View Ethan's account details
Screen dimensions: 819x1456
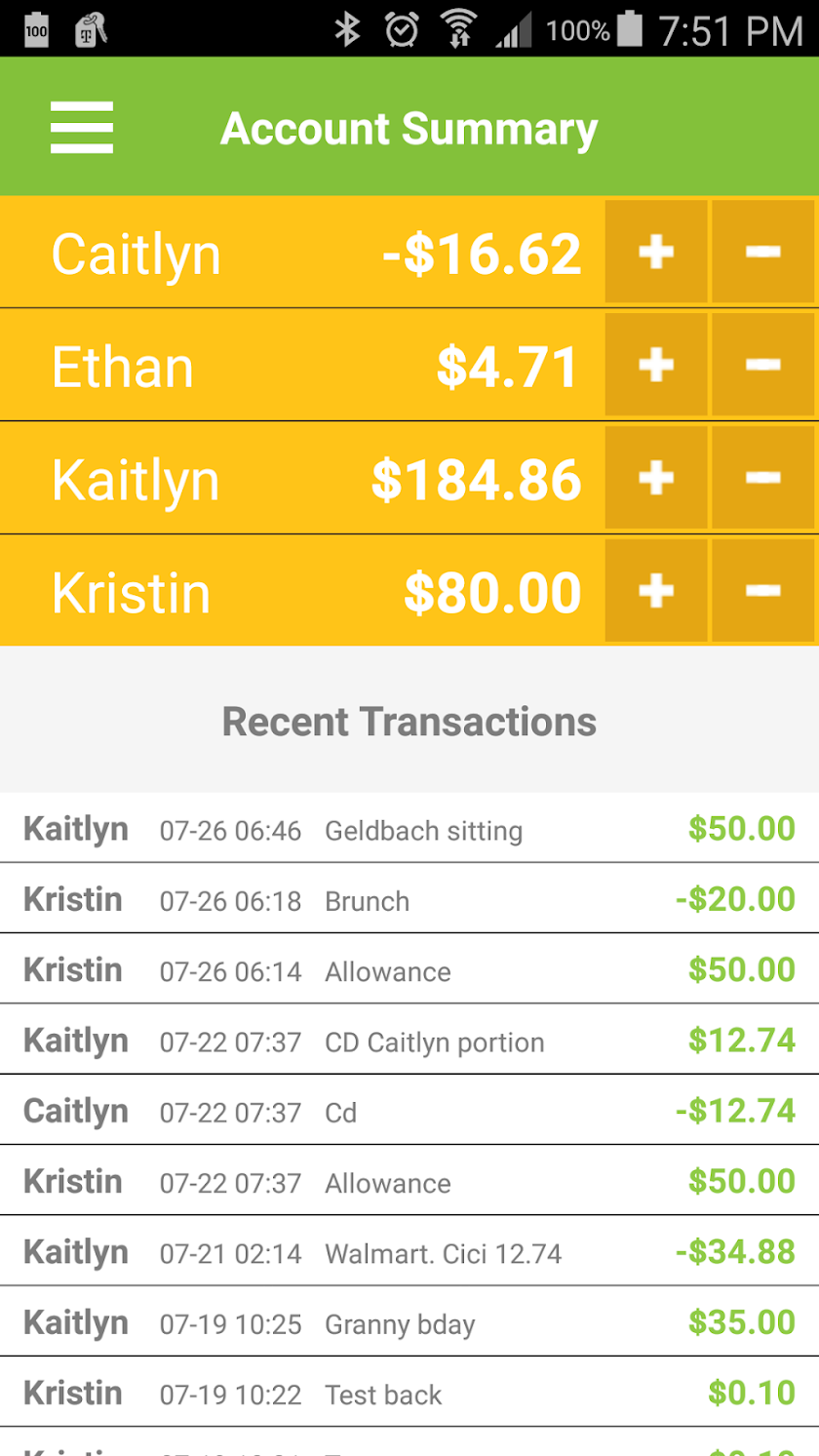click(x=292, y=367)
